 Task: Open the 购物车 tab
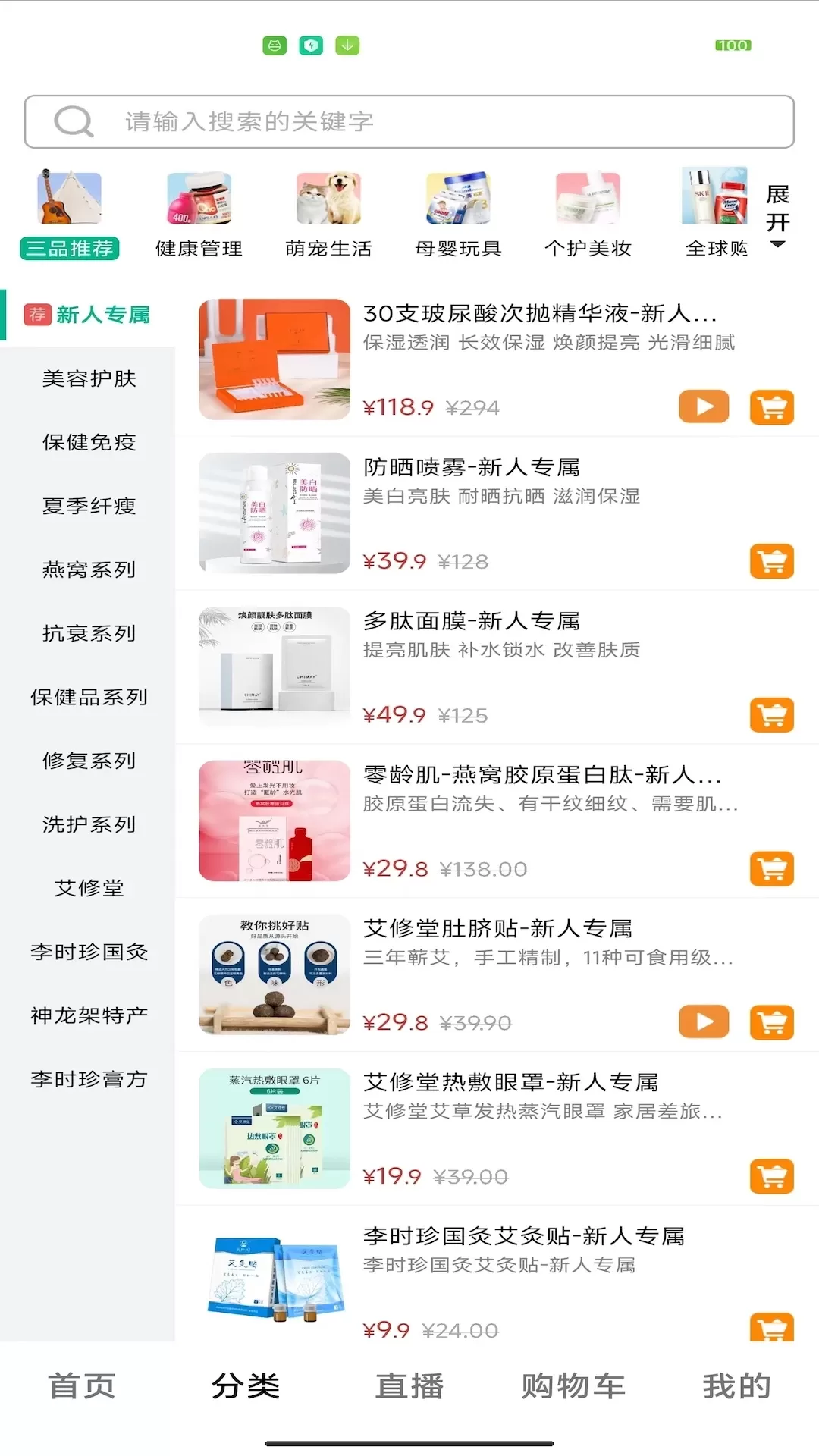[573, 1386]
